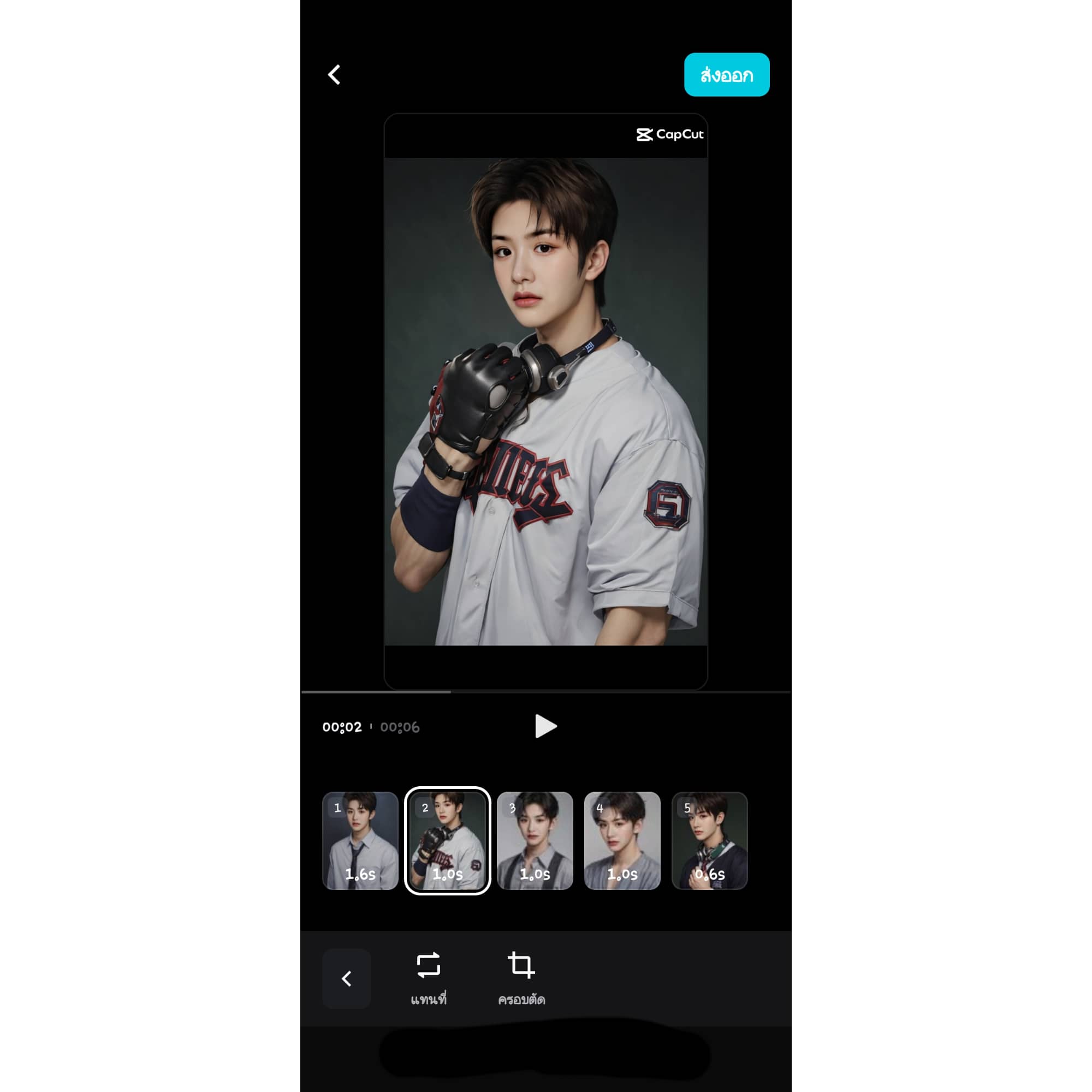
Task: Tap the video progress bar
Action: pyautogui.click(x=545, y=691)
